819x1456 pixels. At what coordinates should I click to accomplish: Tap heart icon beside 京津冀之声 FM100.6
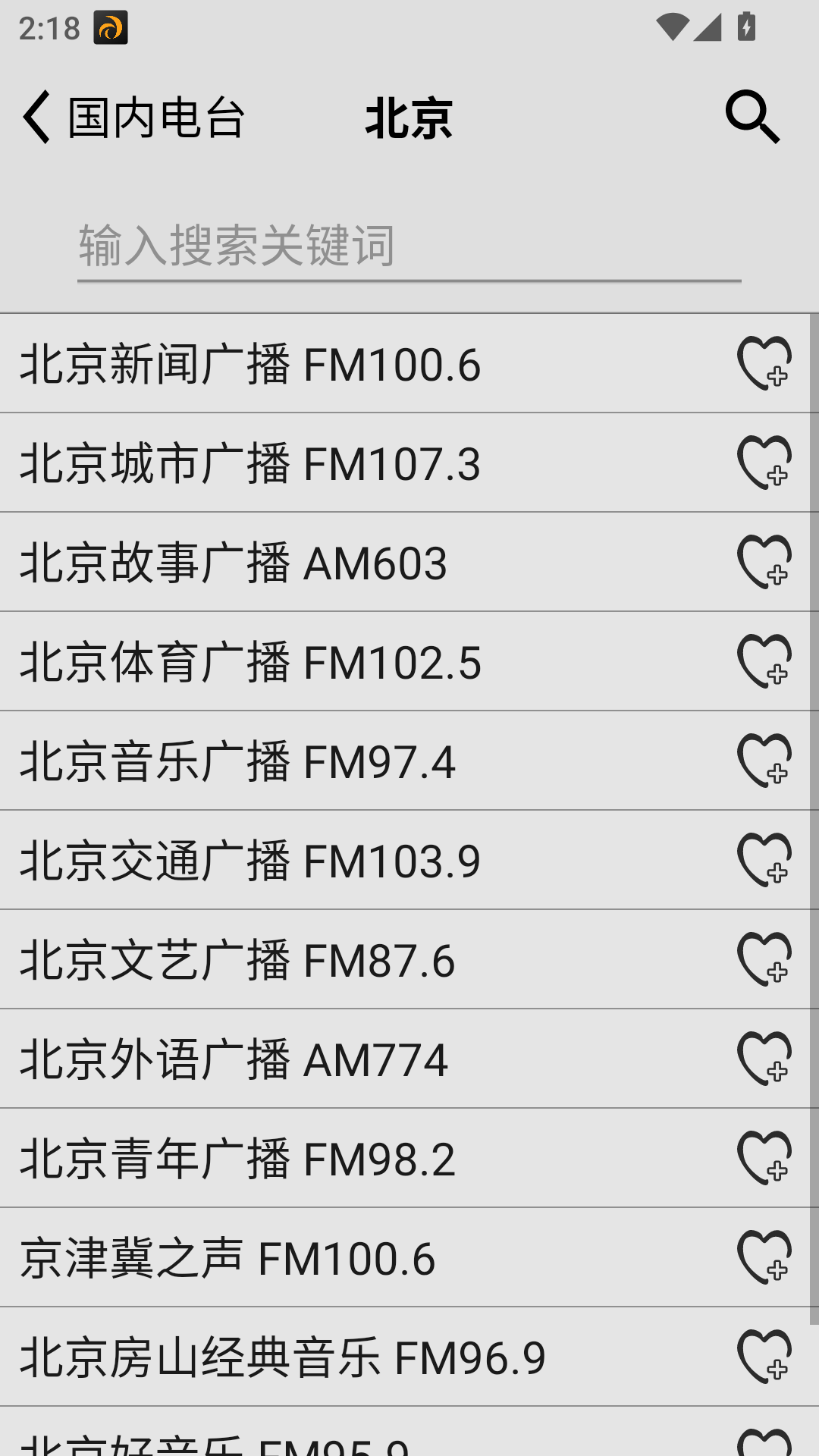tap(766, 1259)
